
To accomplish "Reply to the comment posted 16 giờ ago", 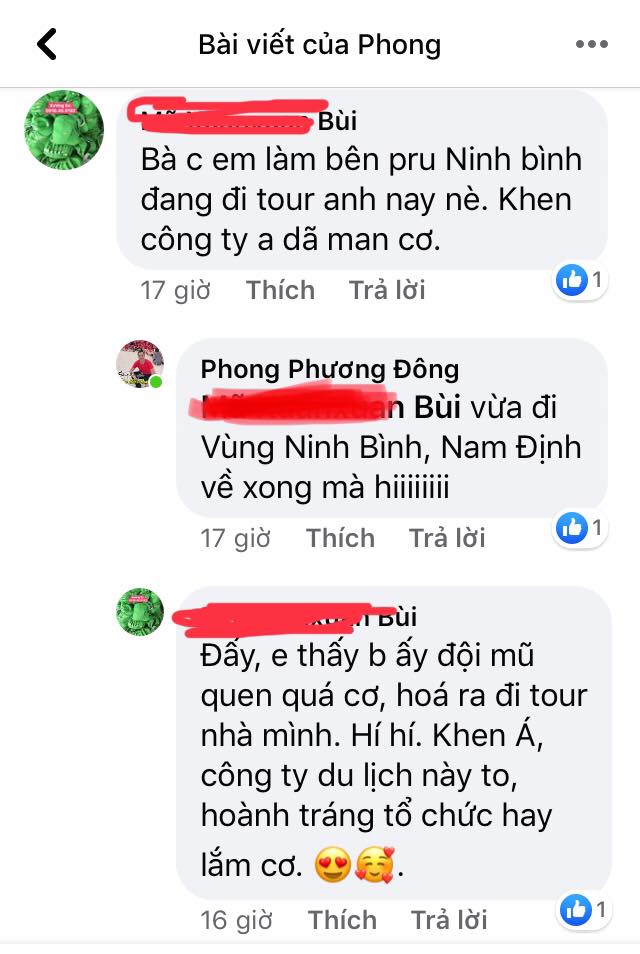I will point(448,919).
